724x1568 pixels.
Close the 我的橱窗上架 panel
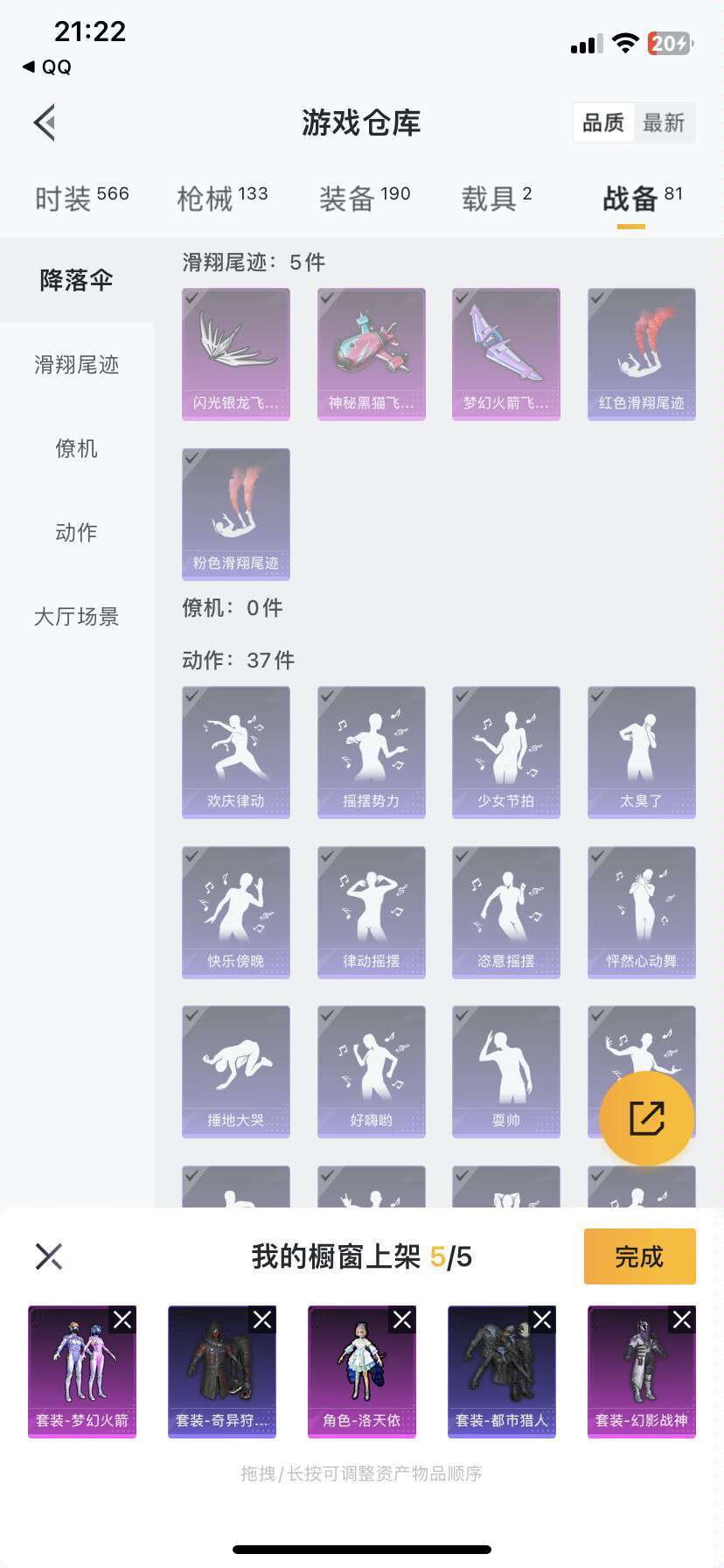[49, 1256]
